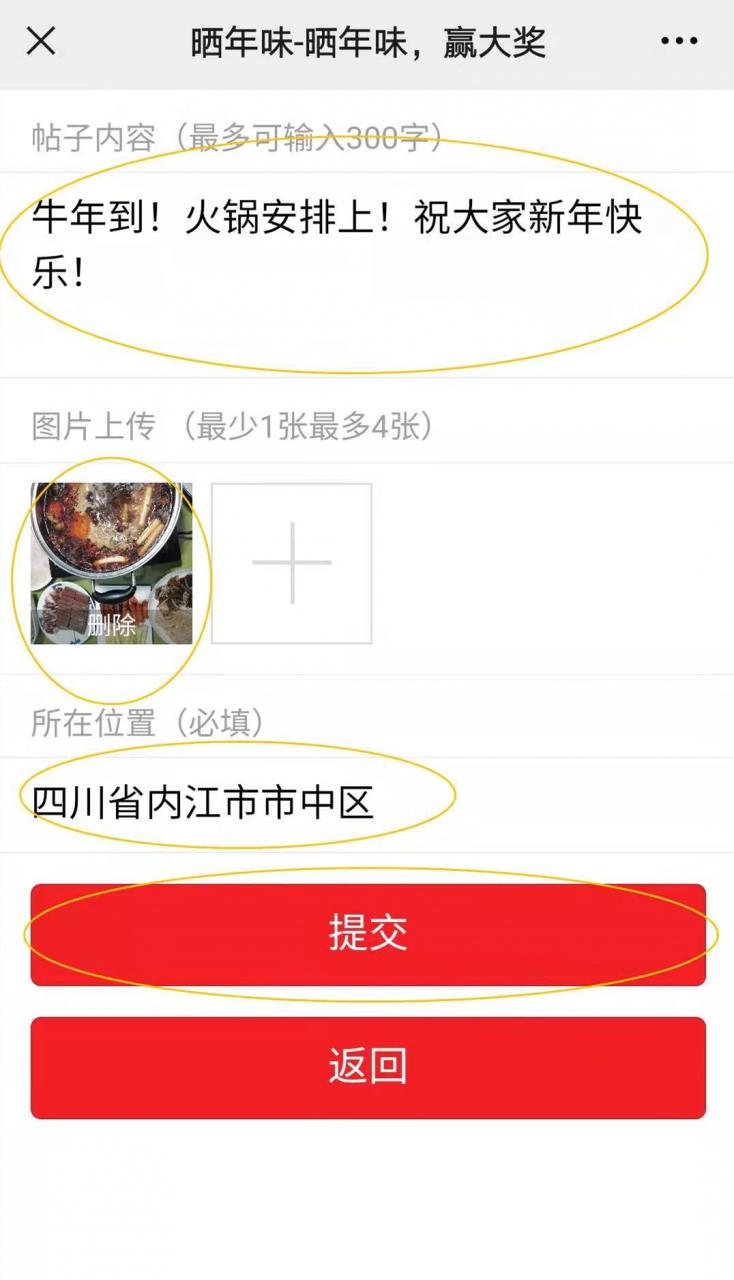
Task: Delete the uploaded hotpot photo
Action: tap(111, 627)
